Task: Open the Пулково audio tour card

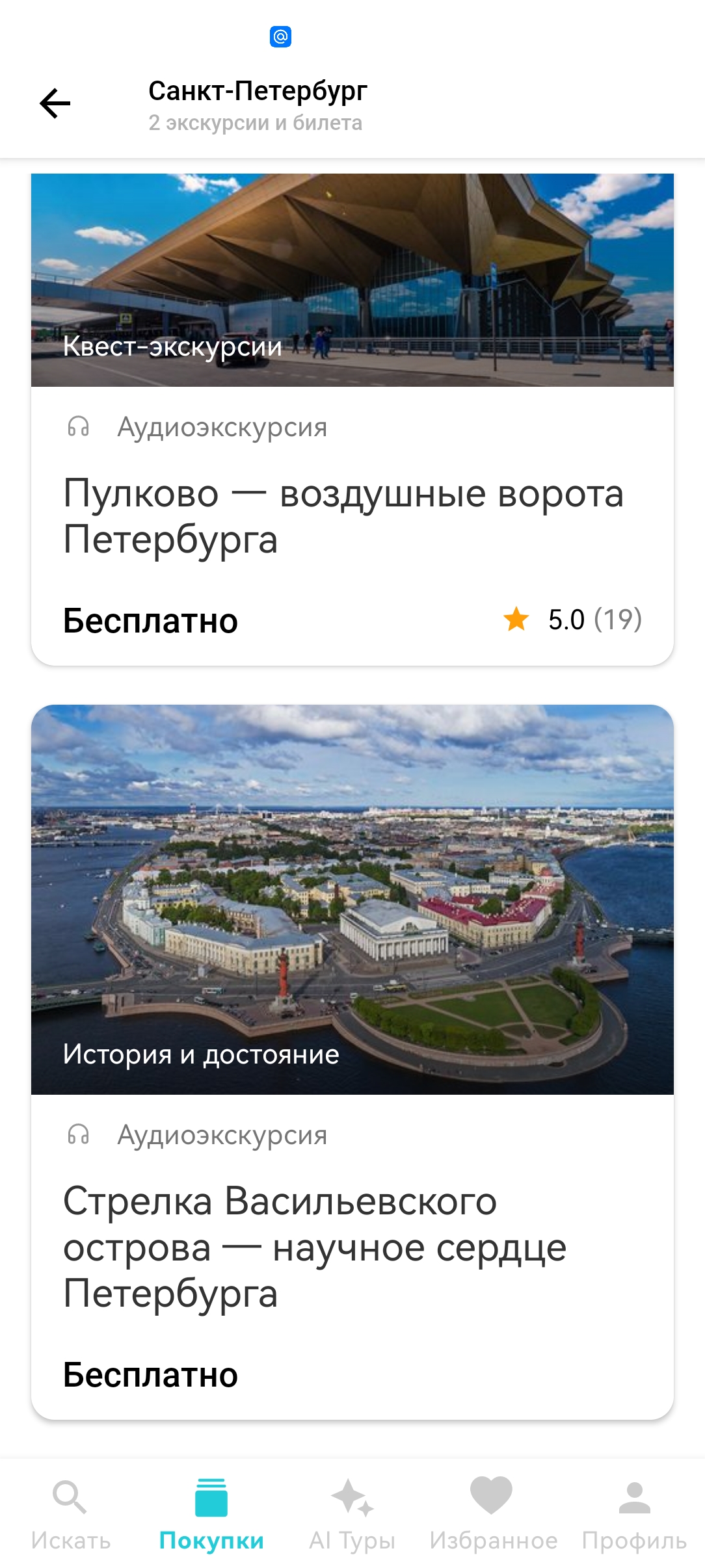Action: click(352, 419)
